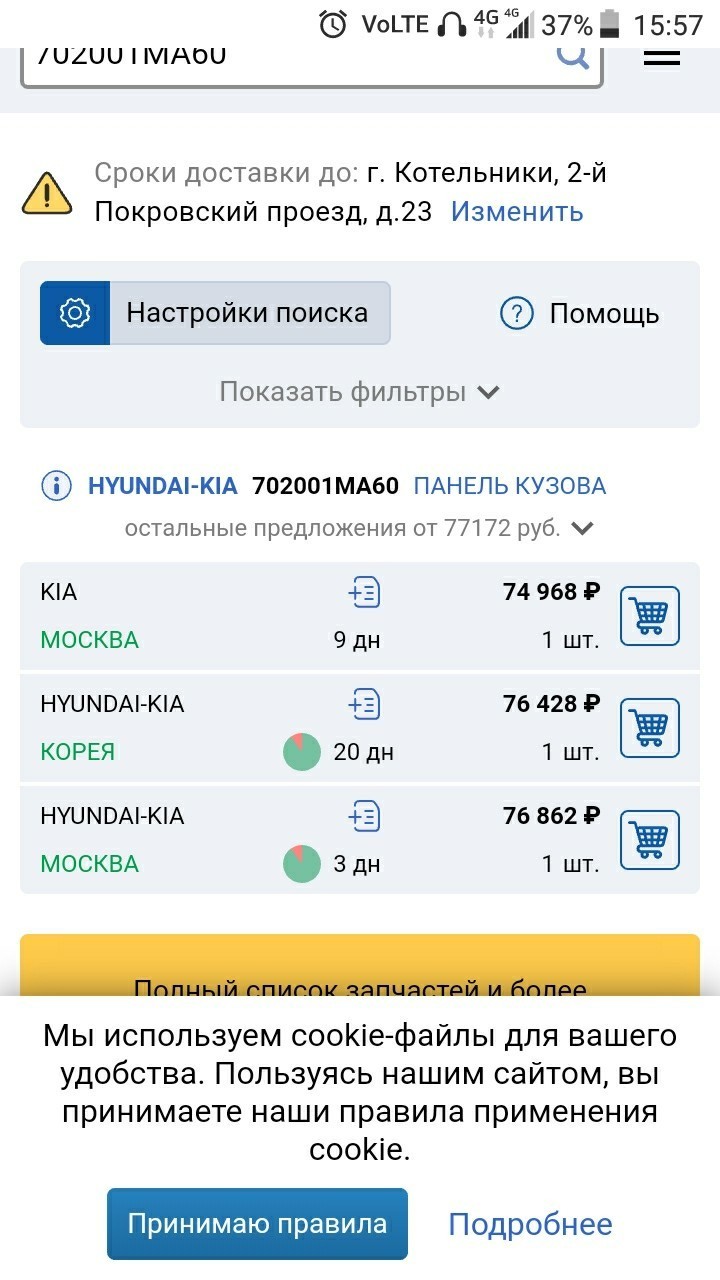720x1280 pixels.
Task: Open Настройки поиска
Action: [215, 313]
